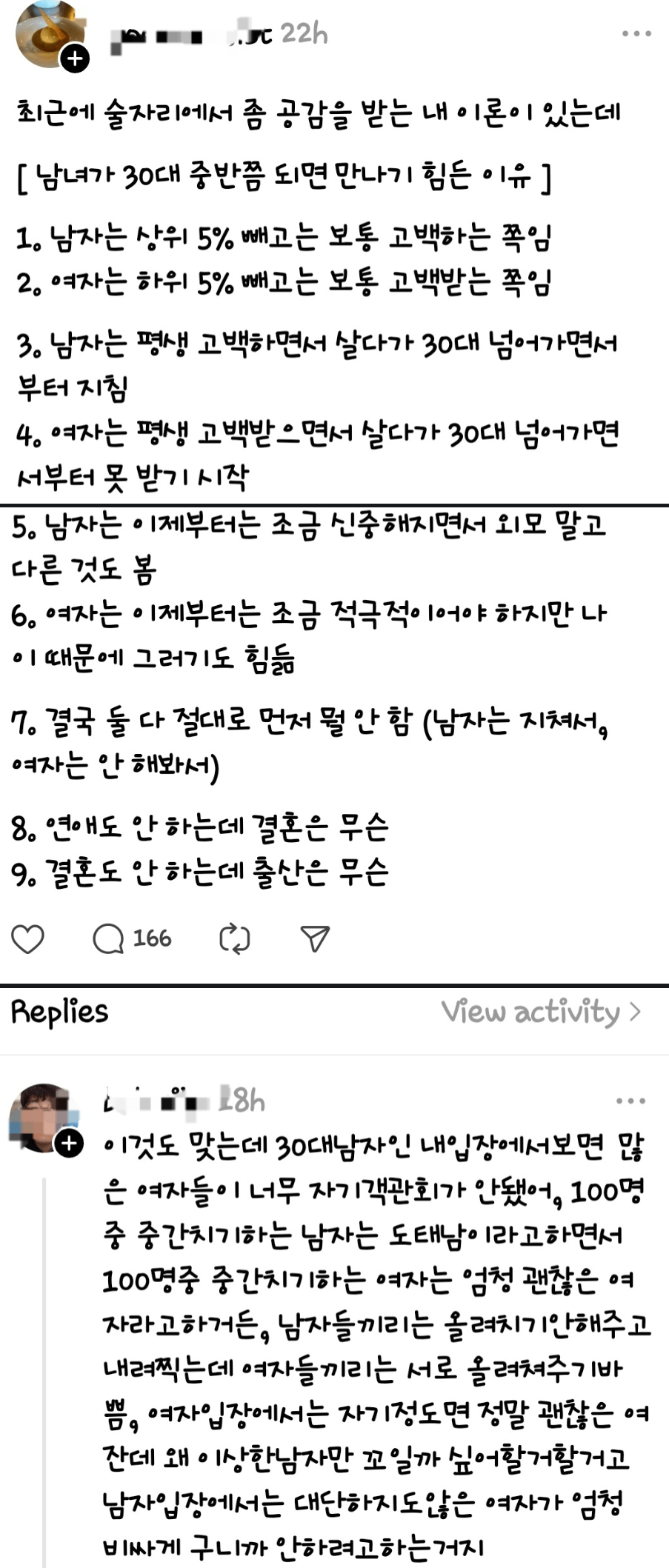The image size is (669, 1568).
Task: Open the overflow menu on the 18h reply
Action: (630, 1101)
